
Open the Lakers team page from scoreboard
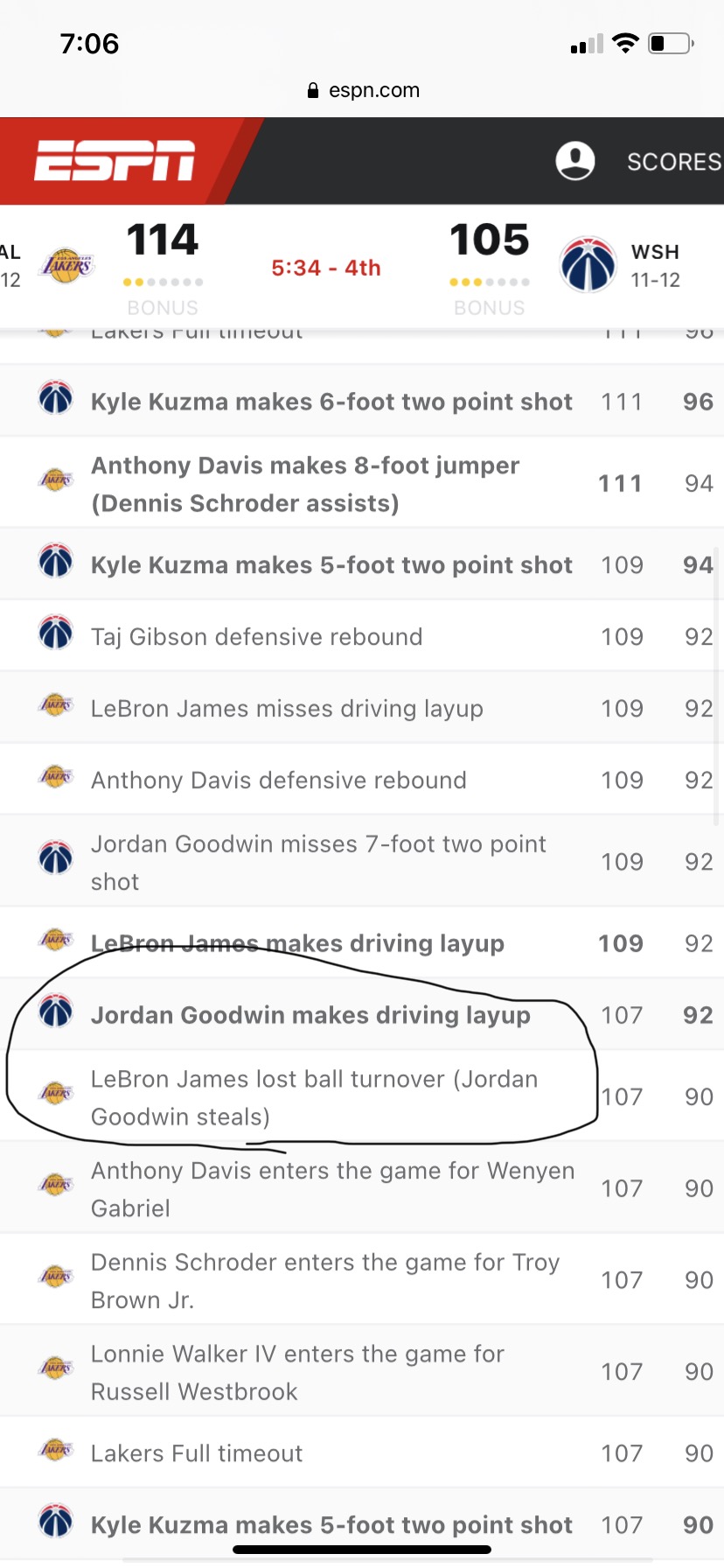(67, 265)
